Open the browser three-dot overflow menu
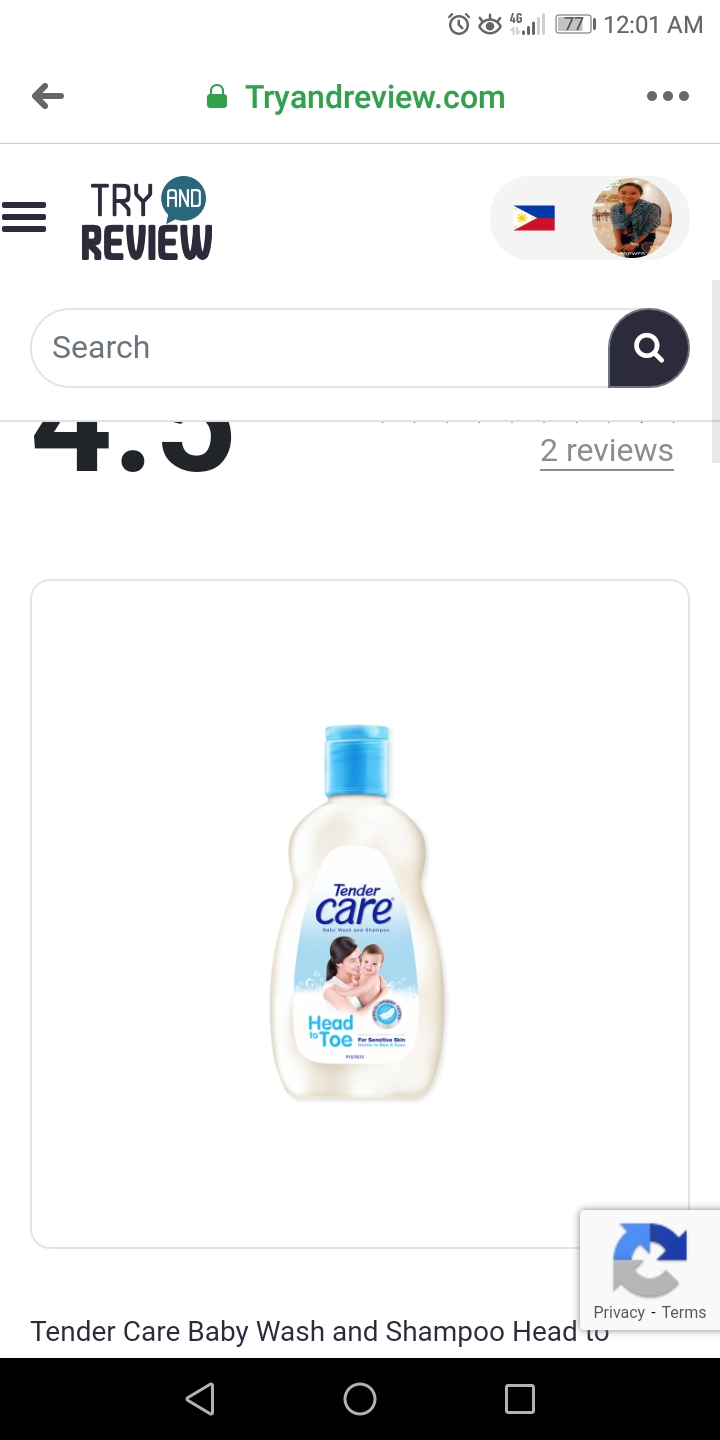 (667, 97)
